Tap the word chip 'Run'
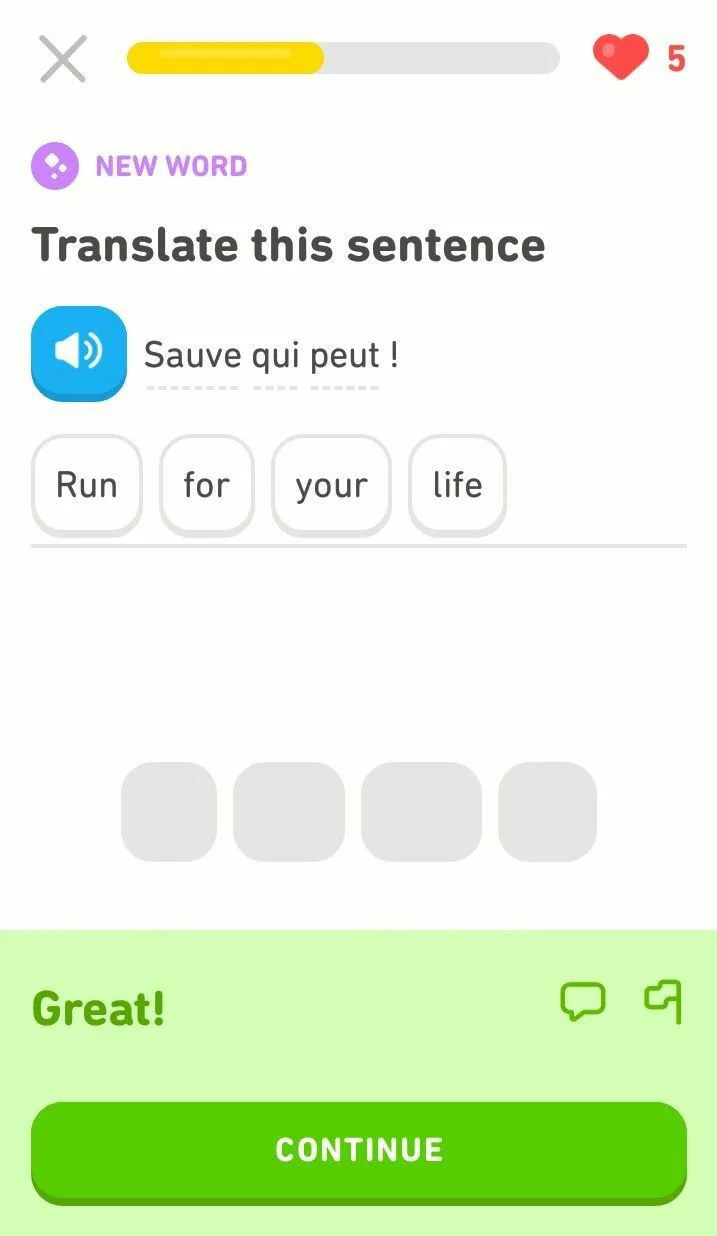 [x=87, y=485]
